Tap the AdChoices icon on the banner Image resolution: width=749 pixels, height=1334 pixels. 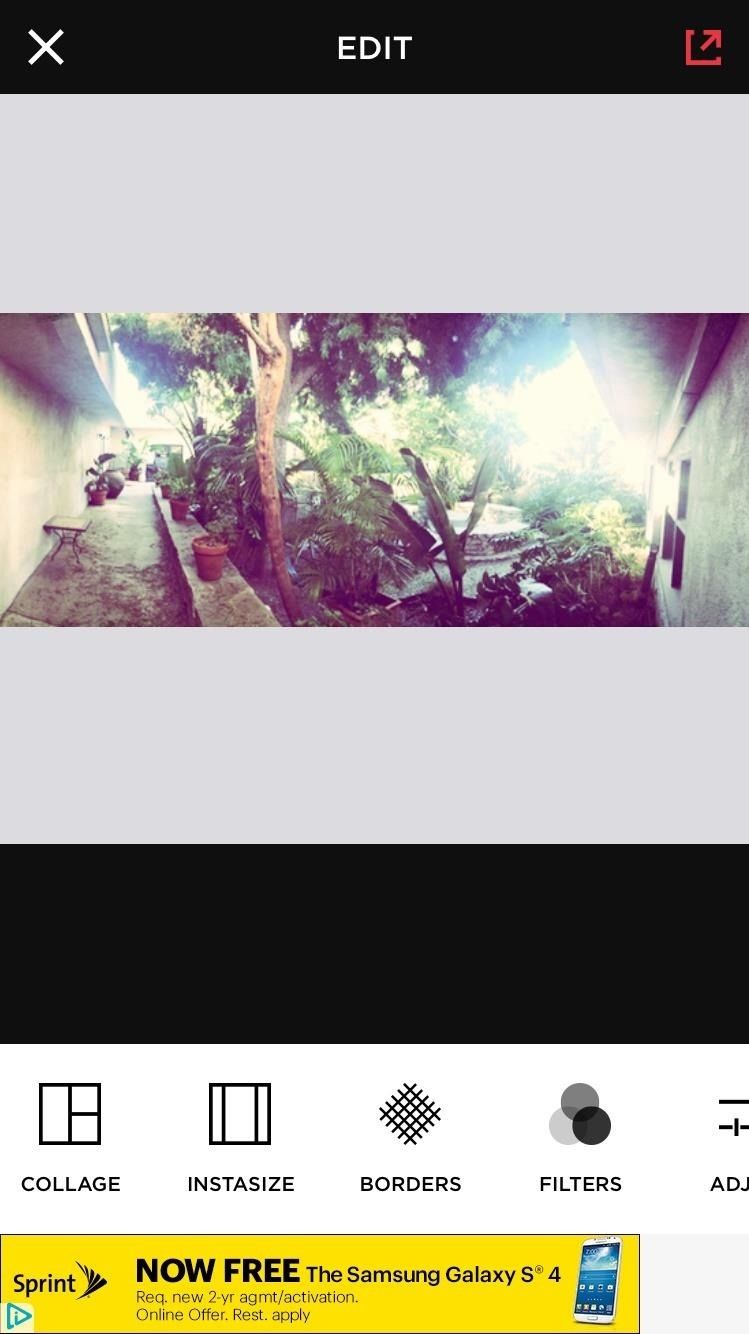(18, 1316)
